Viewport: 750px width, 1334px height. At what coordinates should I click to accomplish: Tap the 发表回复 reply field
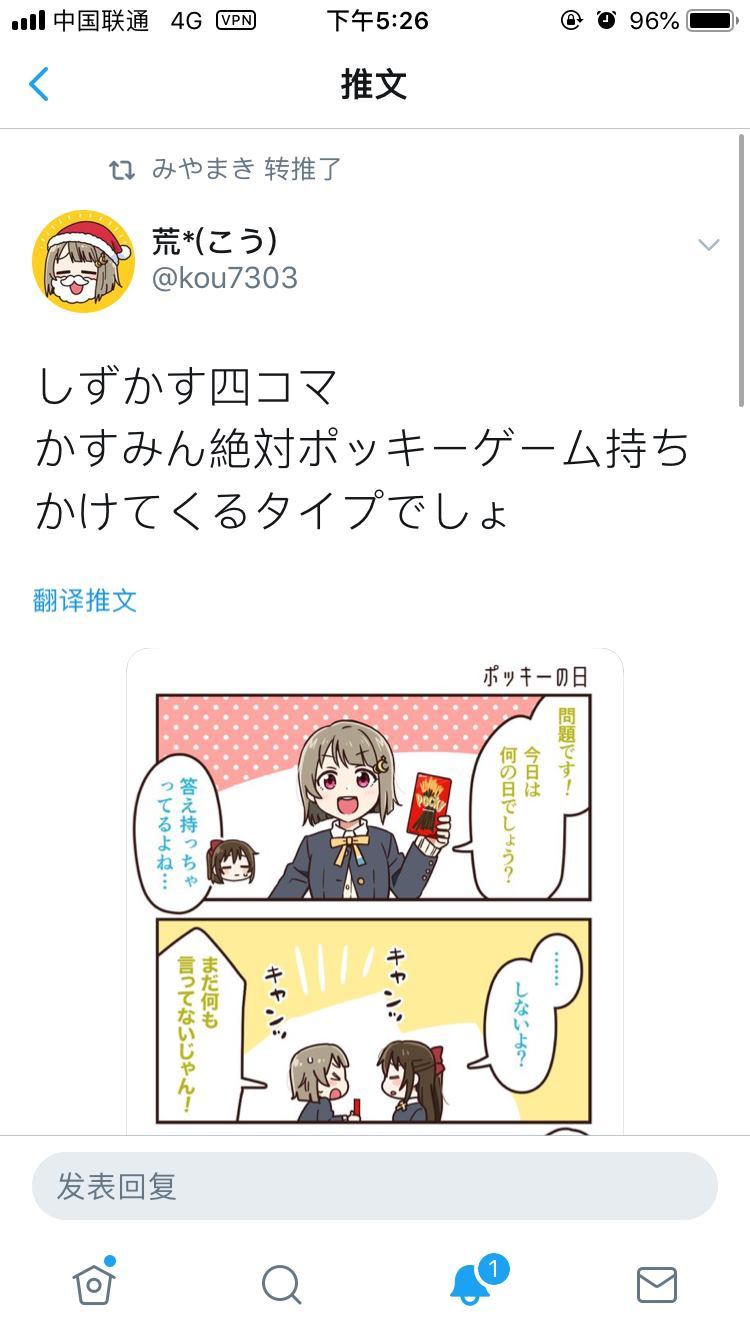tap(374, 1186)
